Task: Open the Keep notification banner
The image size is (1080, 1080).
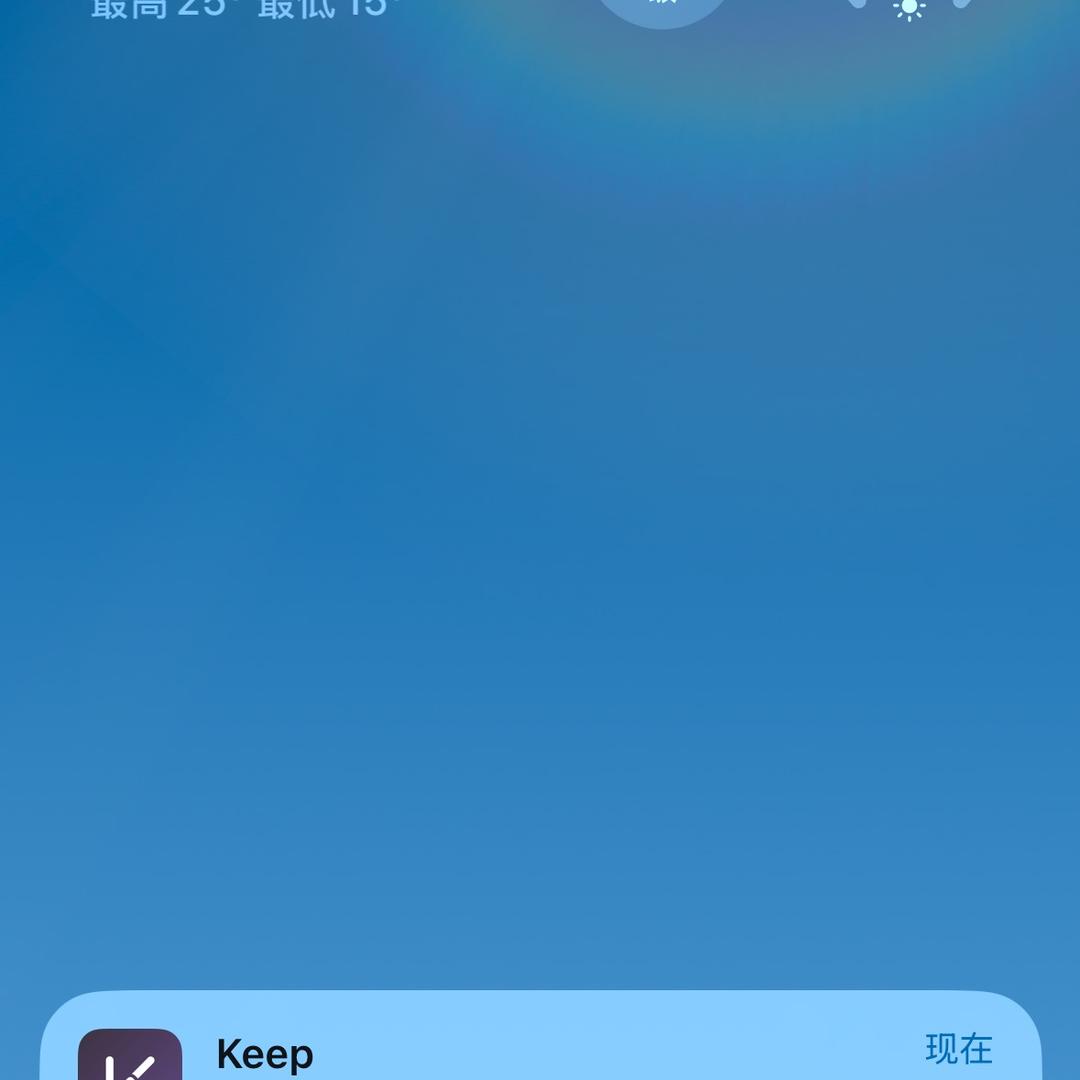Action: point(540,1045)
